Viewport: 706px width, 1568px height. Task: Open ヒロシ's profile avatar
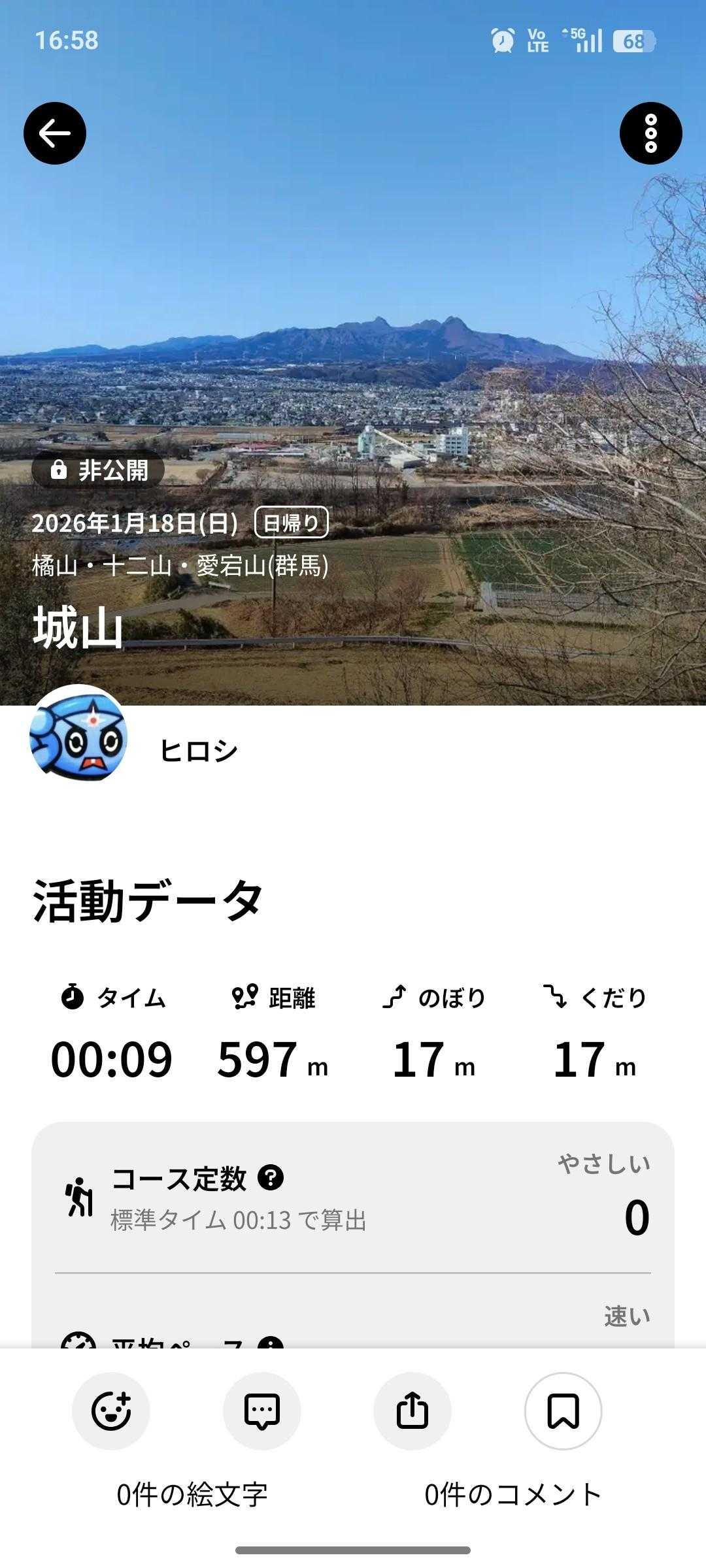tap(78, 733)
